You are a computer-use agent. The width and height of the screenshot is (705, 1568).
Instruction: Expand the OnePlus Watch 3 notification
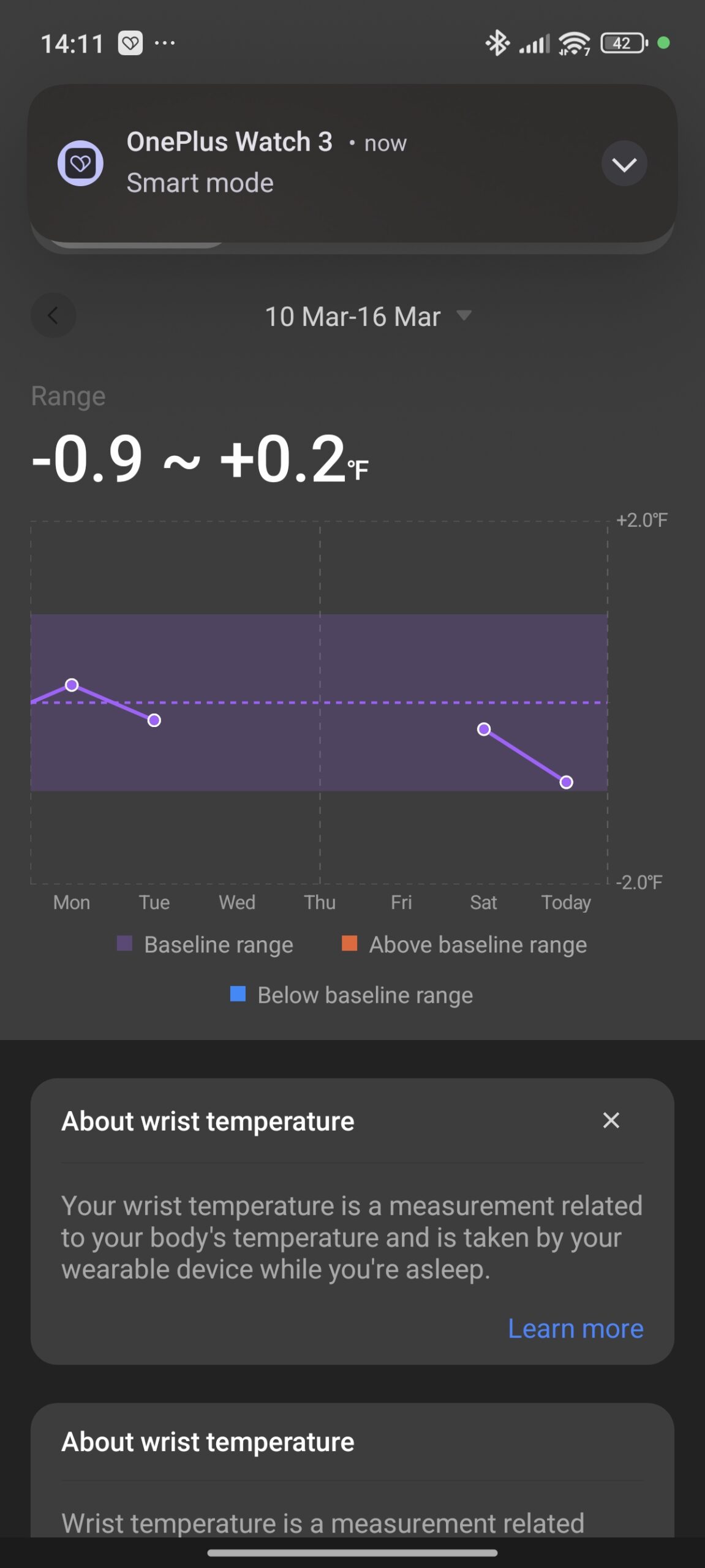click(624, 164)
